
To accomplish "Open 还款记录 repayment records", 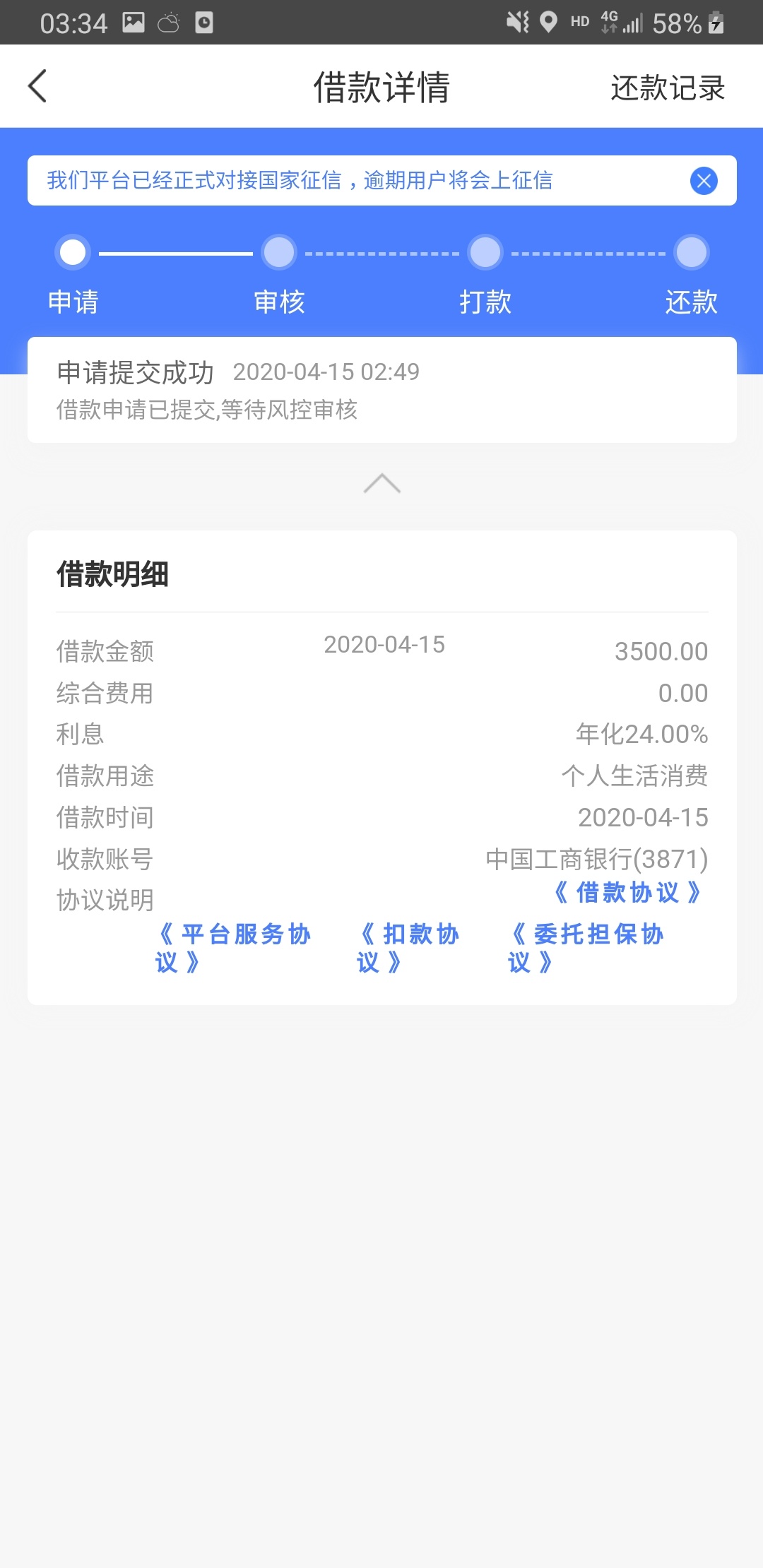I will coord(668,88).
